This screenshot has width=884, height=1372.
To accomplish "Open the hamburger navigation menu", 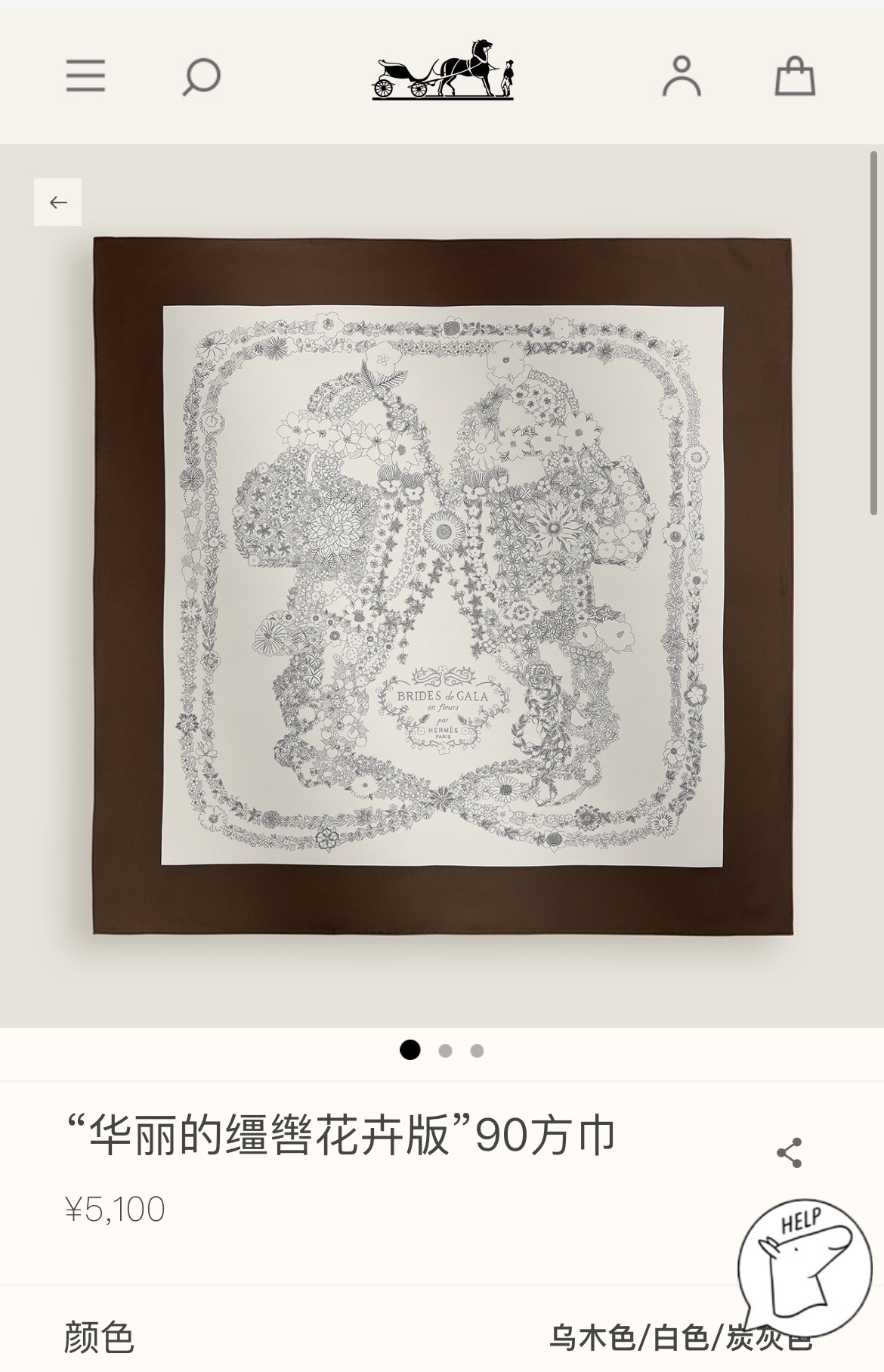I will click(x=85, y=76).
